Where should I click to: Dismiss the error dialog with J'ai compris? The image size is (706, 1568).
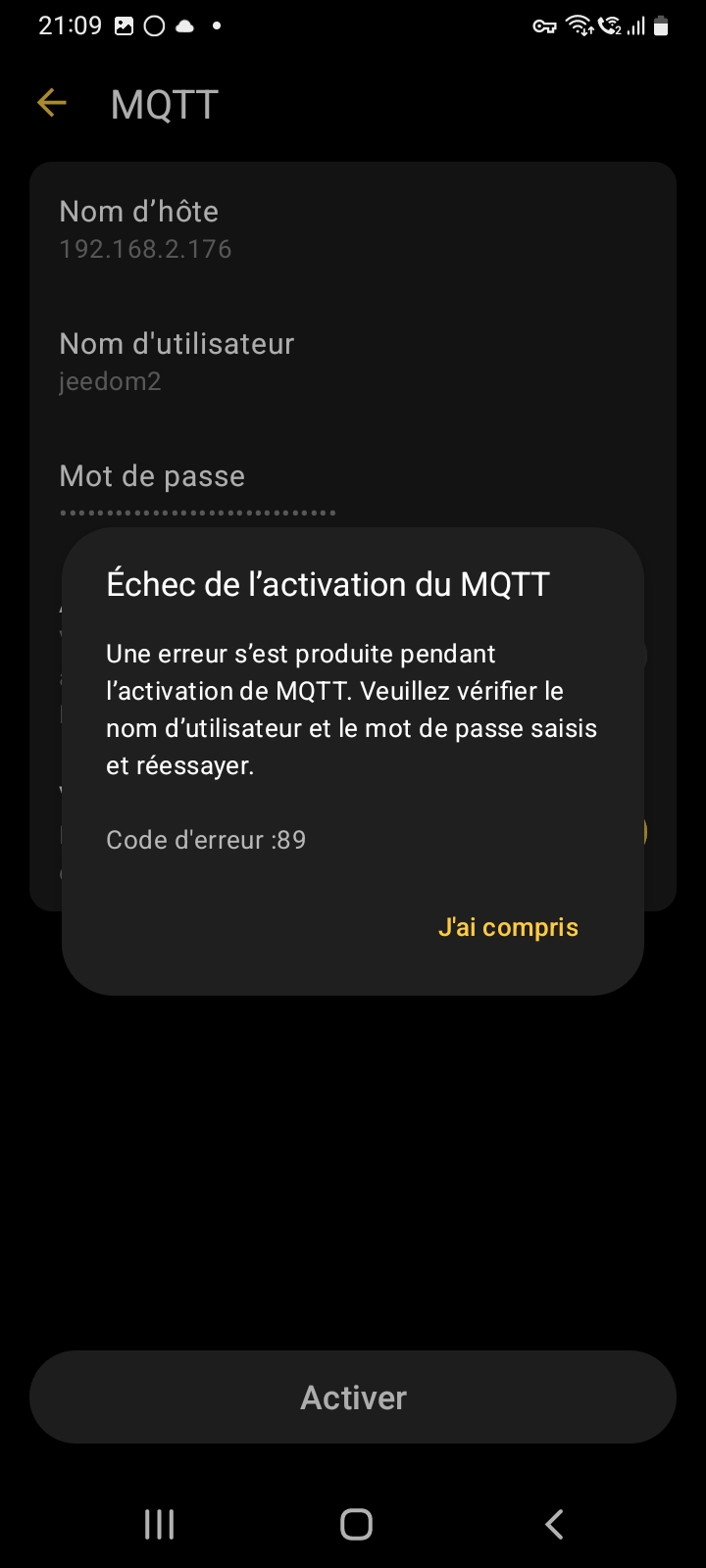508,927
